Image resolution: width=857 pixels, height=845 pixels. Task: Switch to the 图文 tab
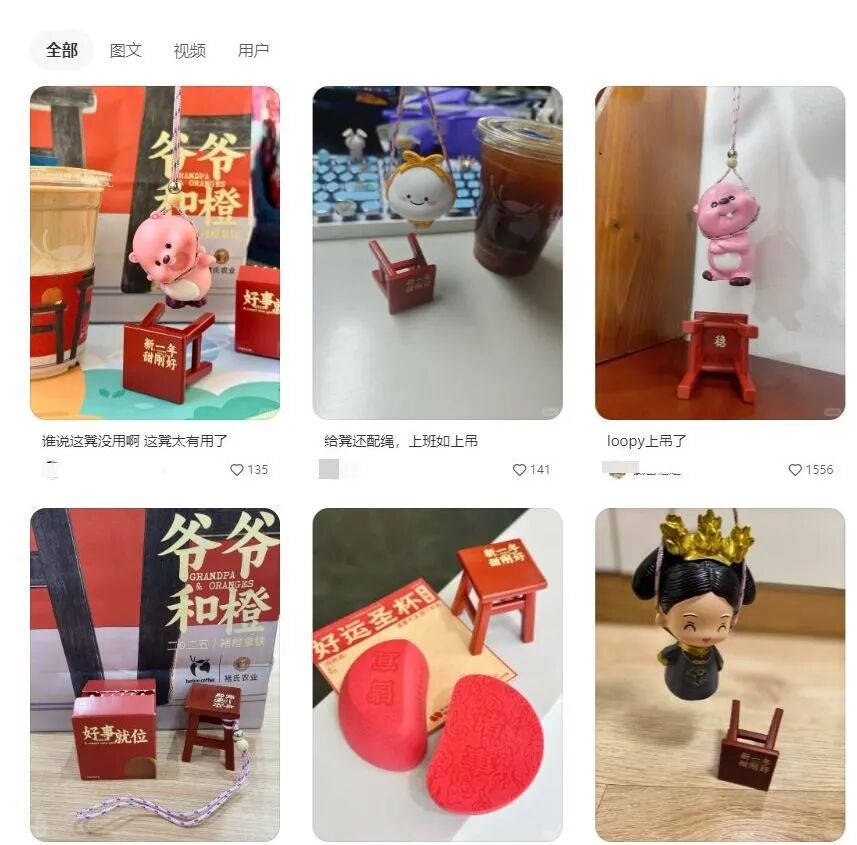(x=125, y=50)
